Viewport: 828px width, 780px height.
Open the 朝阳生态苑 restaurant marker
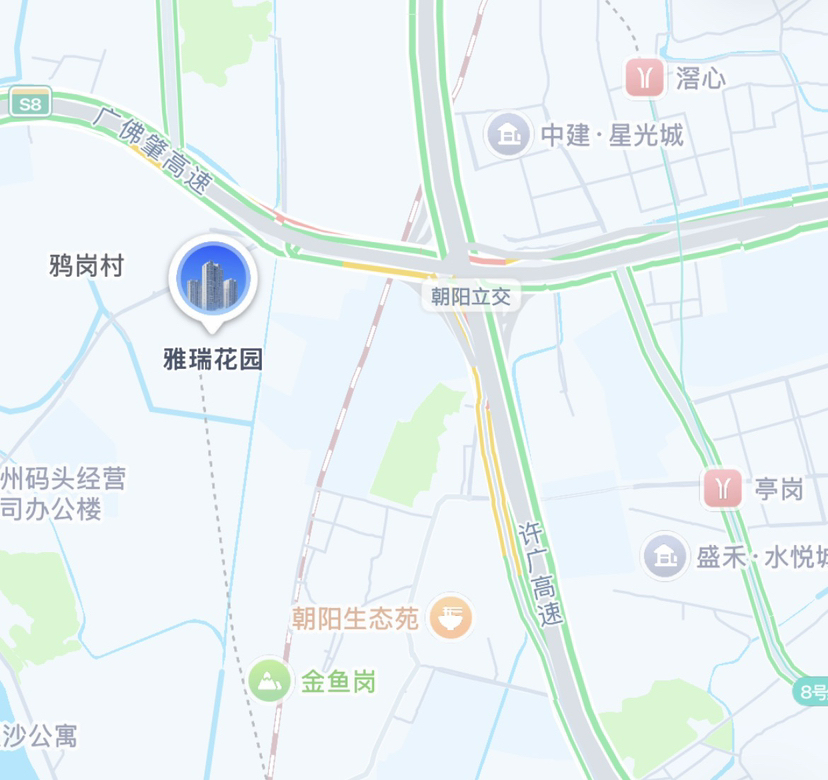click(x=450, y=617)
